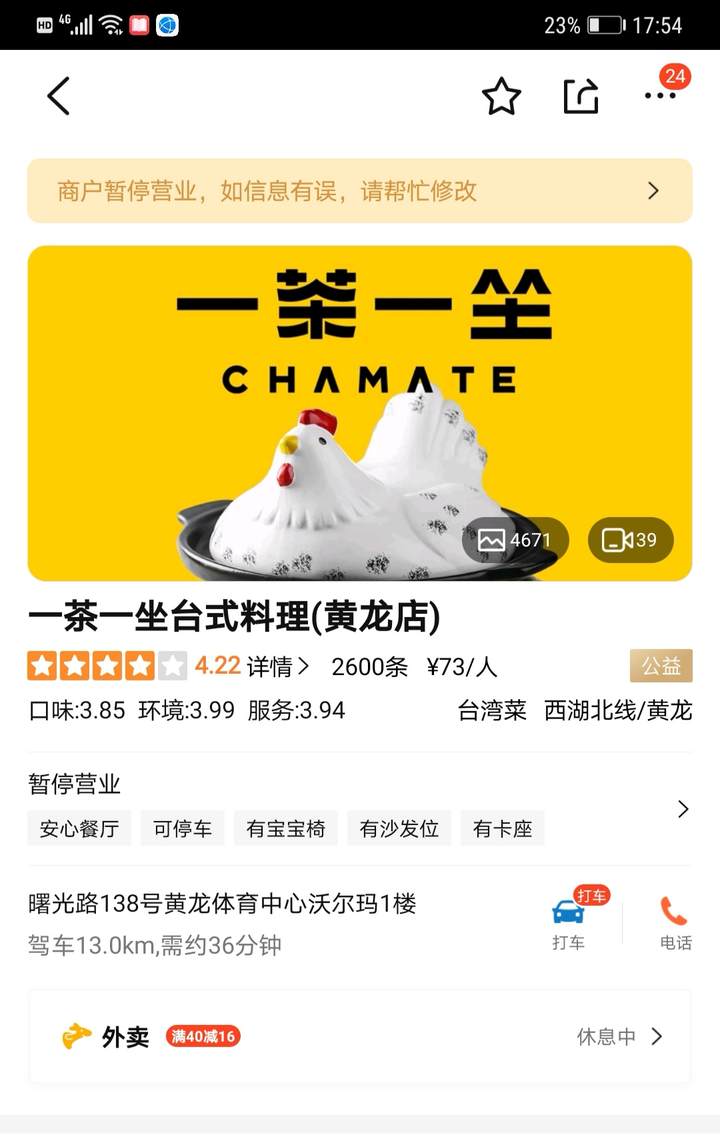This screenshot has height=1139, width=720.
Task: Open the error correction banner chevron
Action: click(x=654, y=189)
